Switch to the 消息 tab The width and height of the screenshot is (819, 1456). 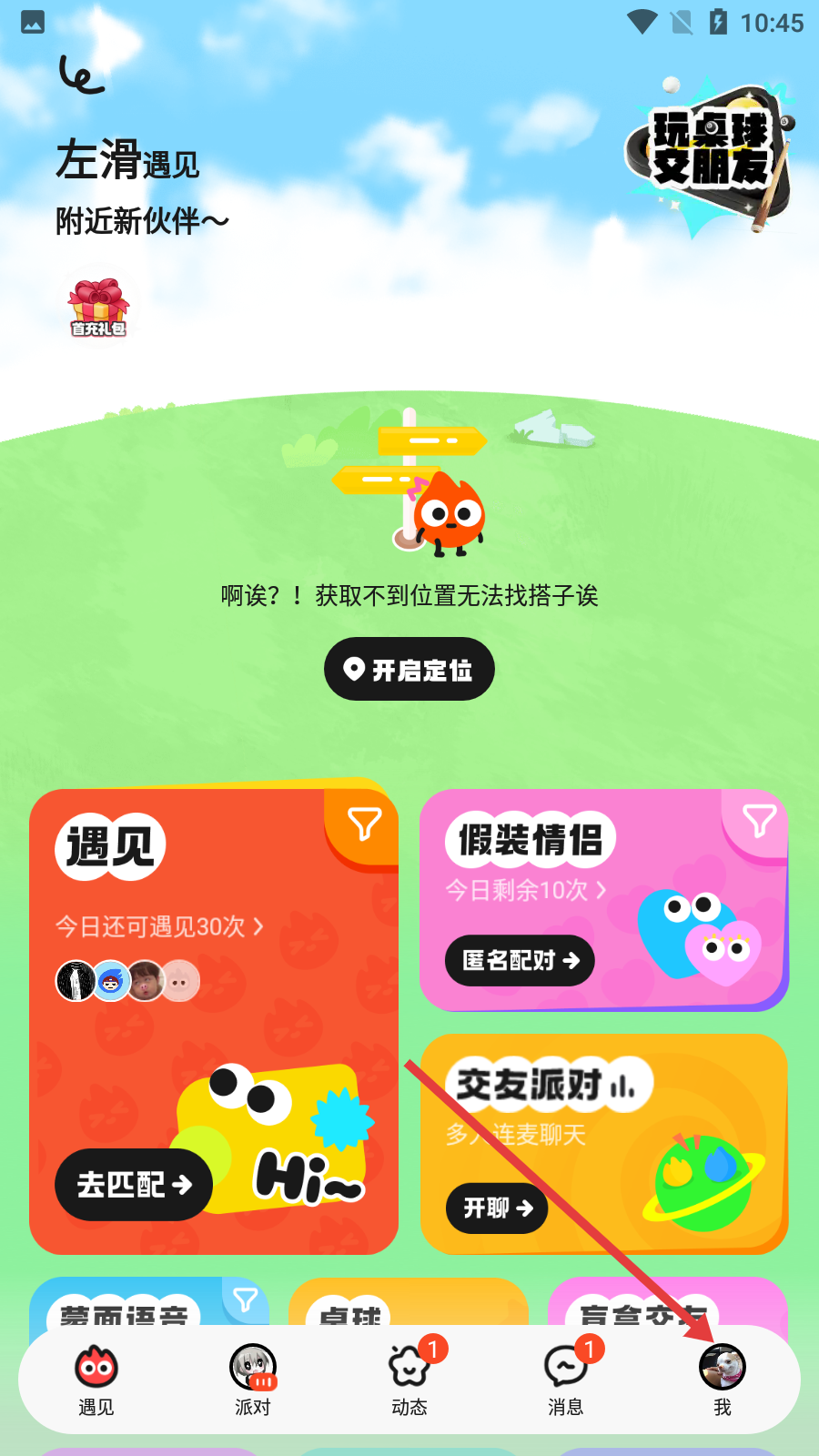coord(566,1380)
